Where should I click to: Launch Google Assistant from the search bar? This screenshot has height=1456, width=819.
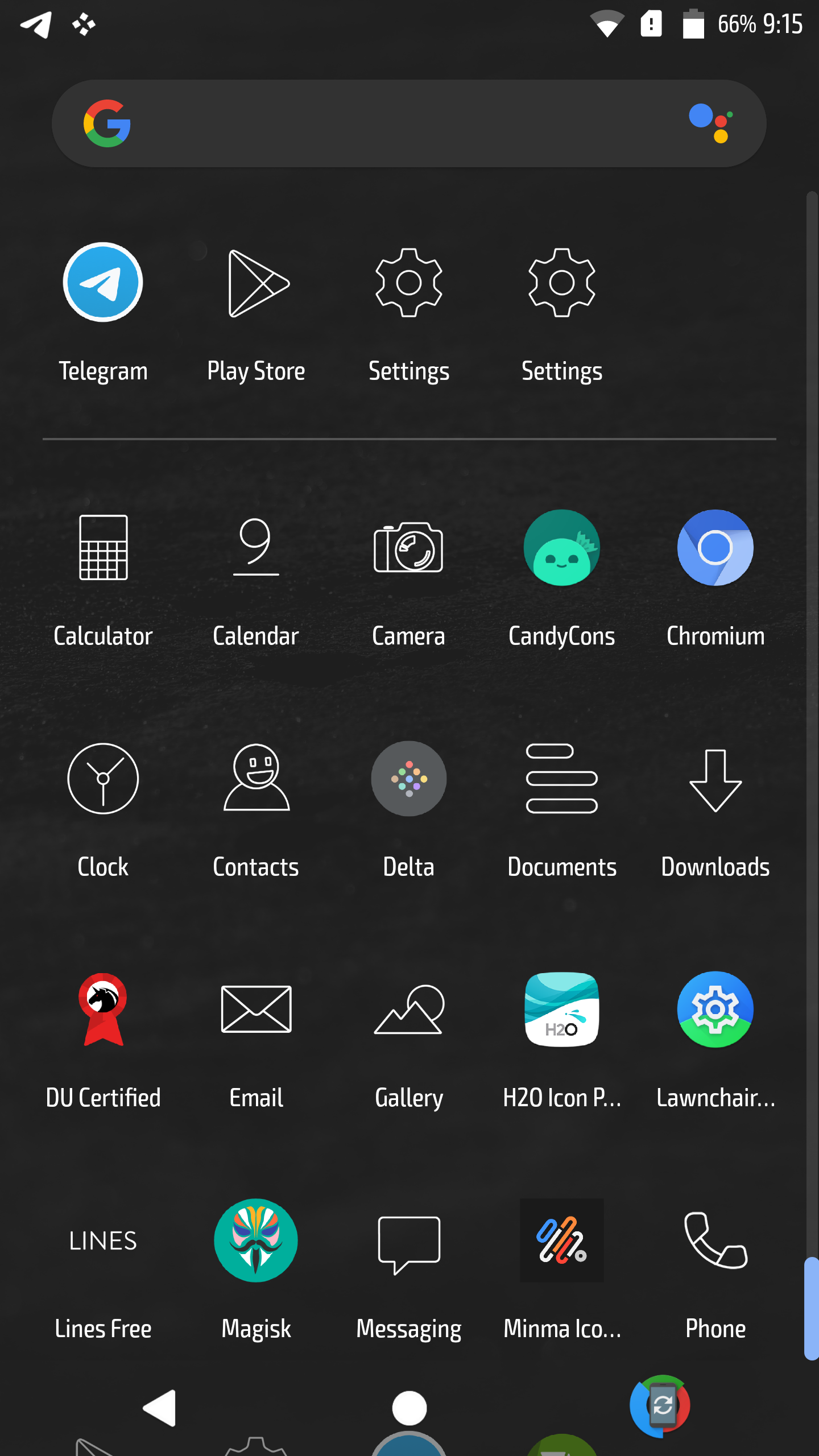point(710,122)
